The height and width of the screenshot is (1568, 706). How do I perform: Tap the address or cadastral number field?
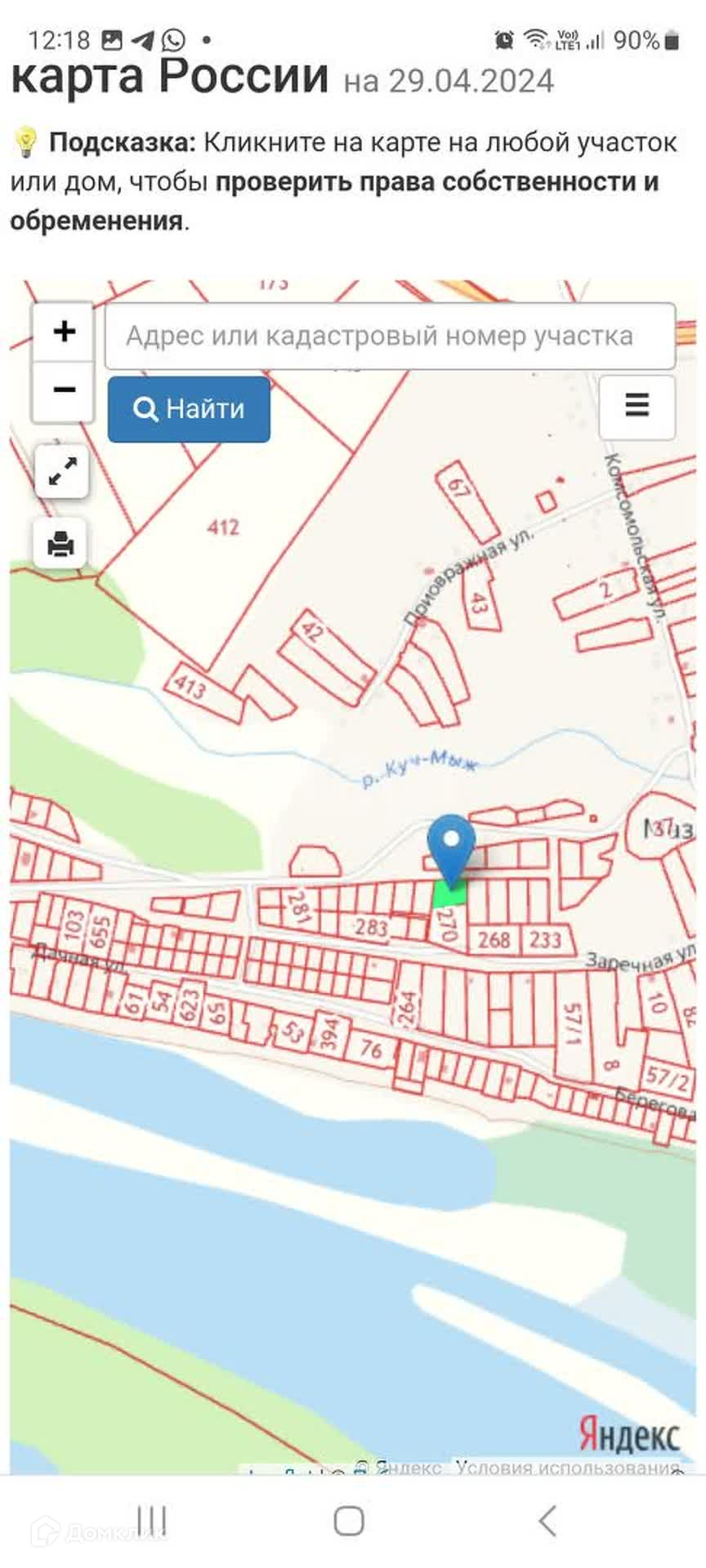click(390, 336)
